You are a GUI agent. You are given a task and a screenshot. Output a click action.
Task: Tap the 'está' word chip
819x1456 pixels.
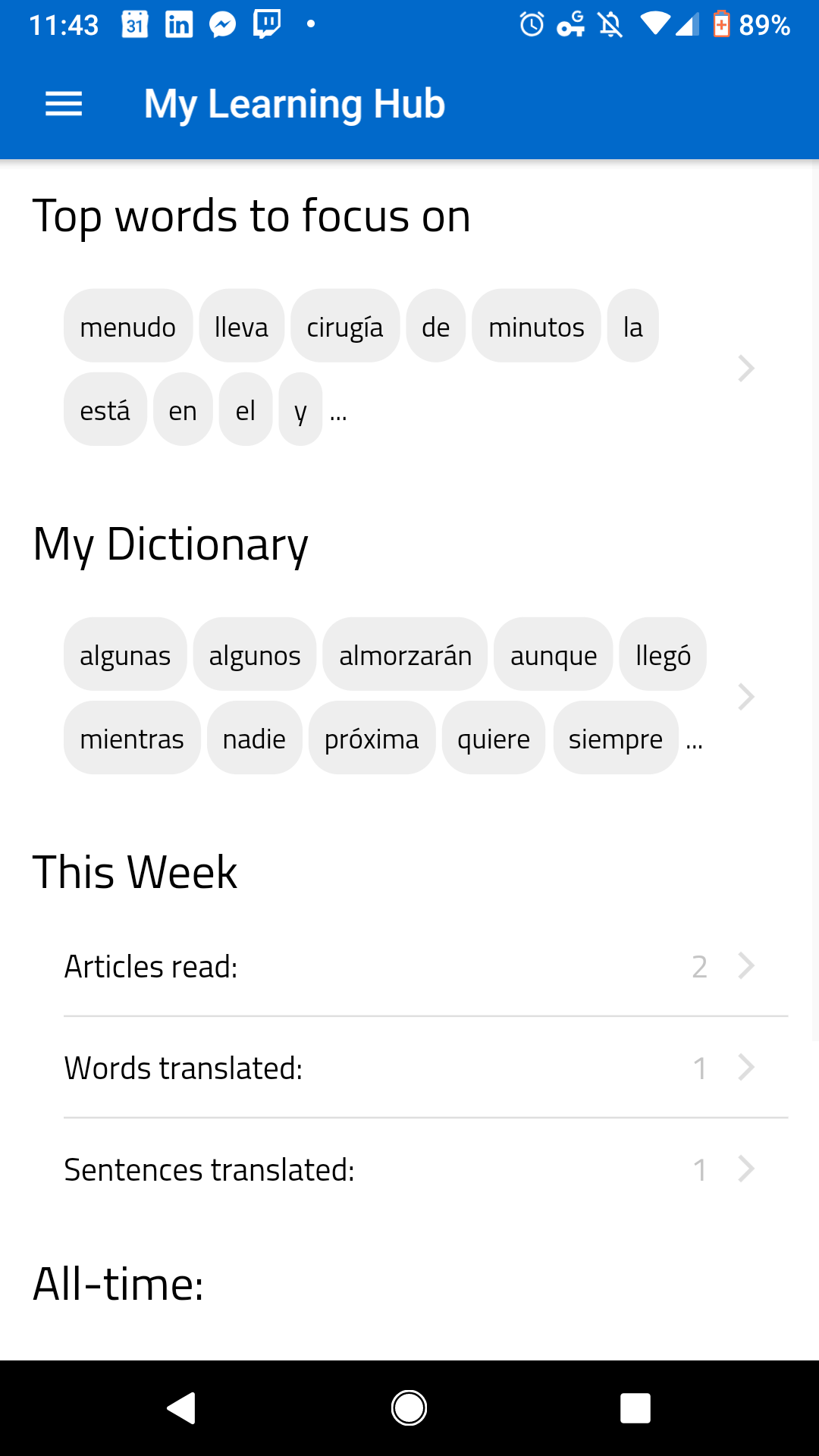pos(105,410)
